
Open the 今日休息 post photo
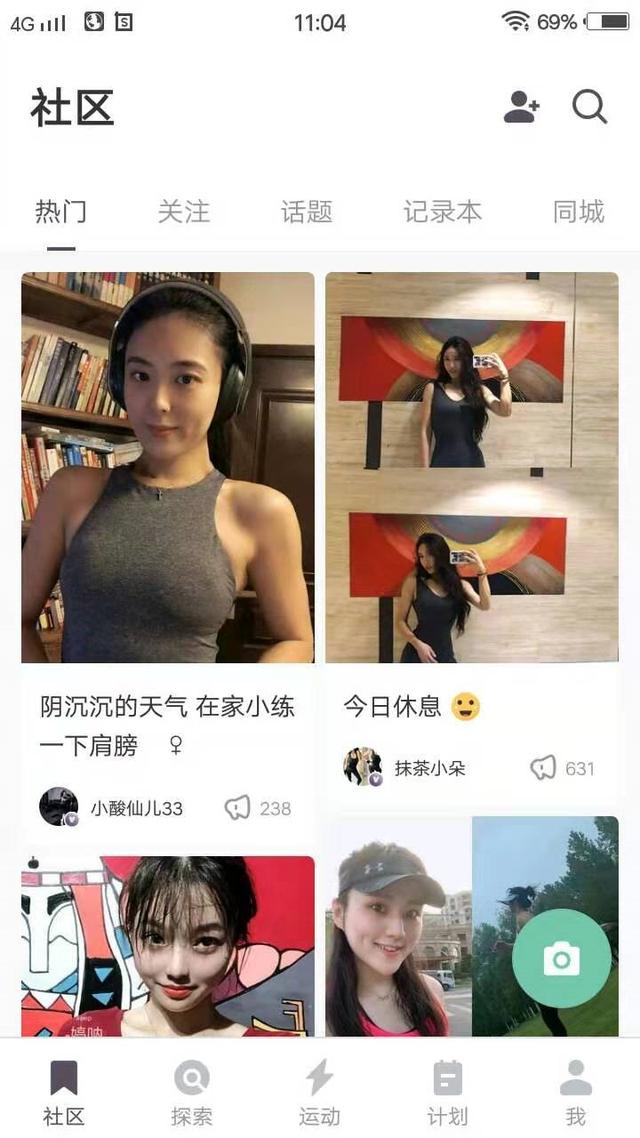(x=471, y=467)
